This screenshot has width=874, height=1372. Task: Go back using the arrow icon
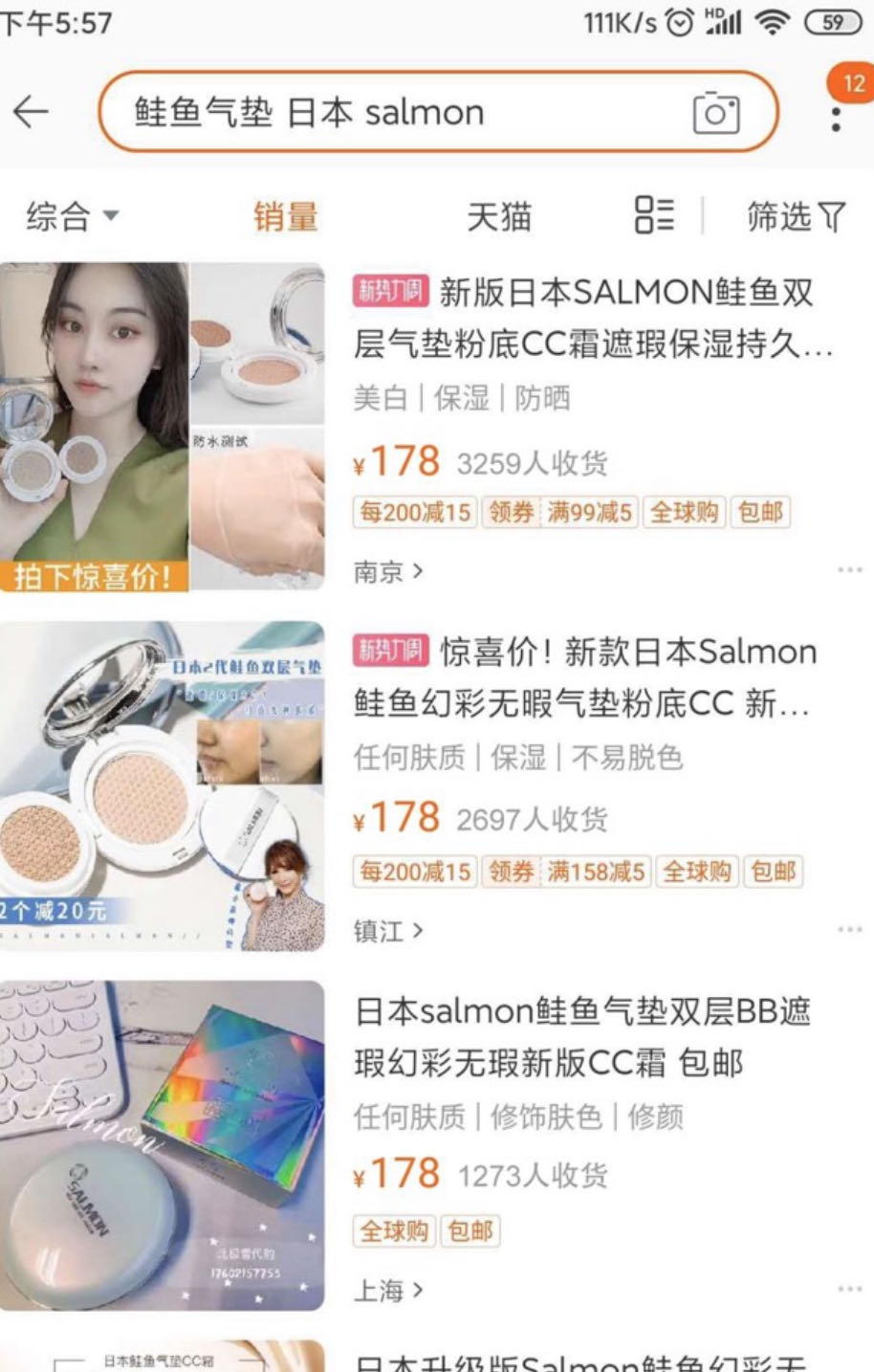click(x=31, y=112)
